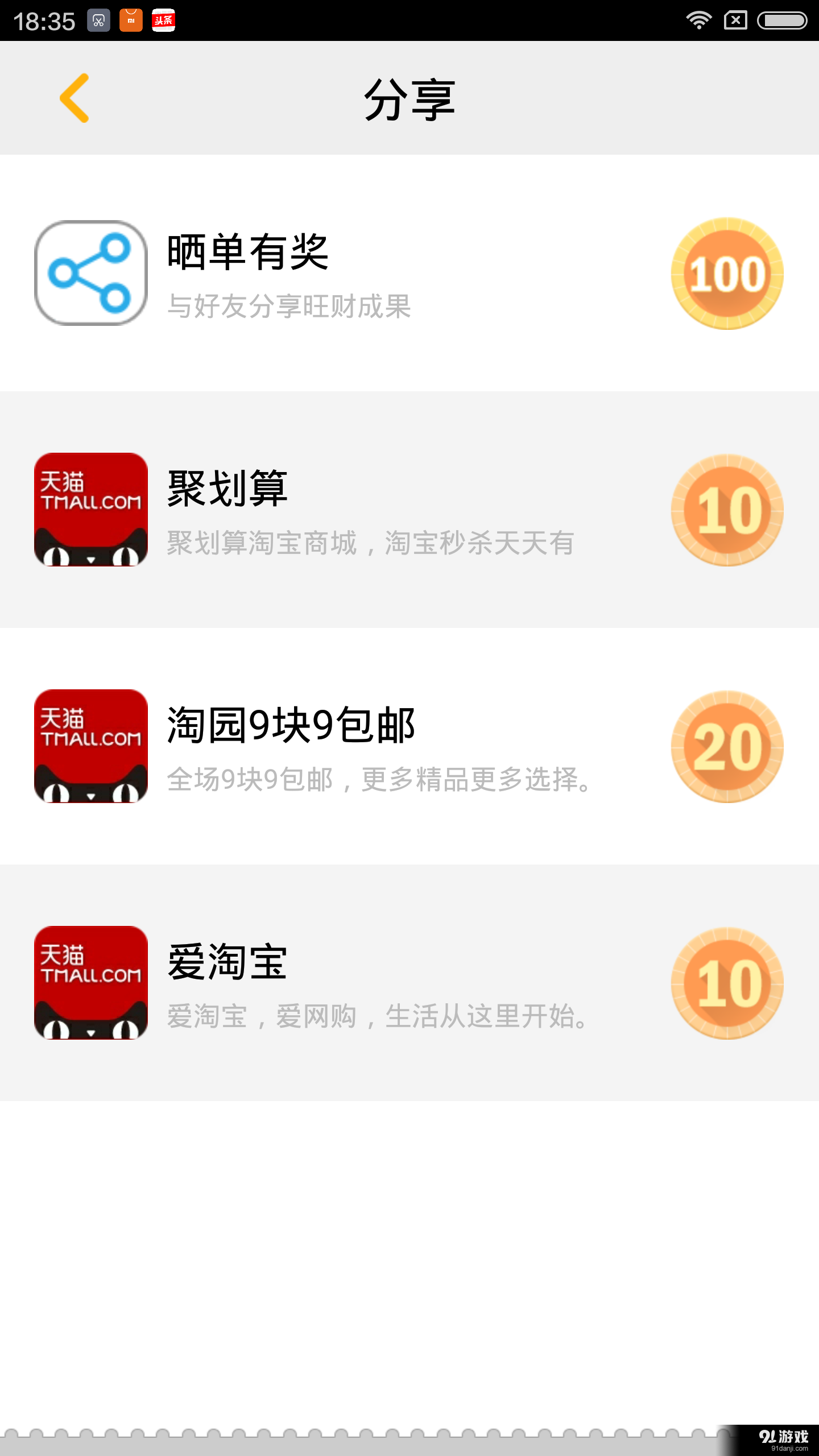Open the Tmall icon for 聚划算

pyautogui.click(x=91, y=510)
